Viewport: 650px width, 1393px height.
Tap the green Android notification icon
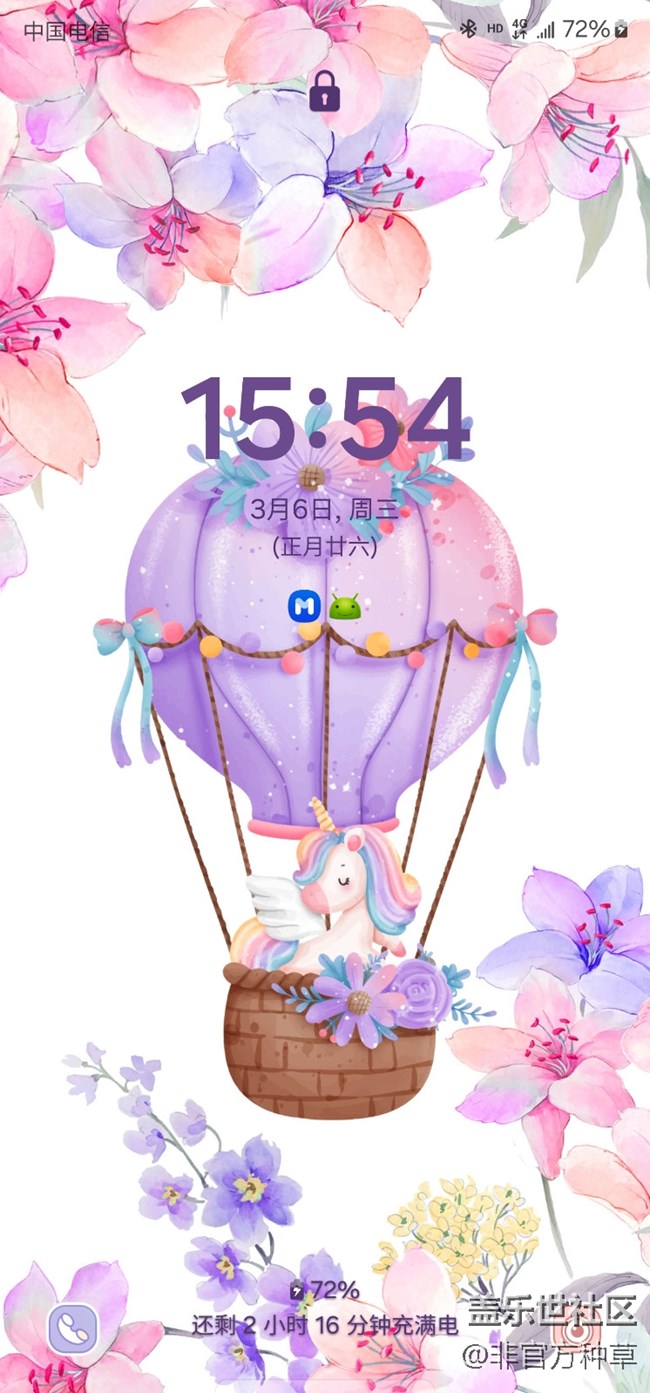344,606
